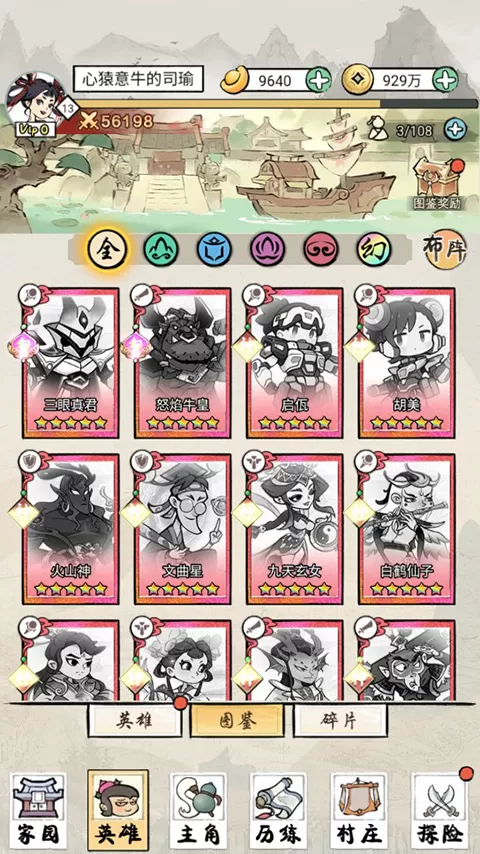This screenshot has height=854, width=480.
Task: Add more gold ingots with the plus button
Action: (x=318, y=81)
